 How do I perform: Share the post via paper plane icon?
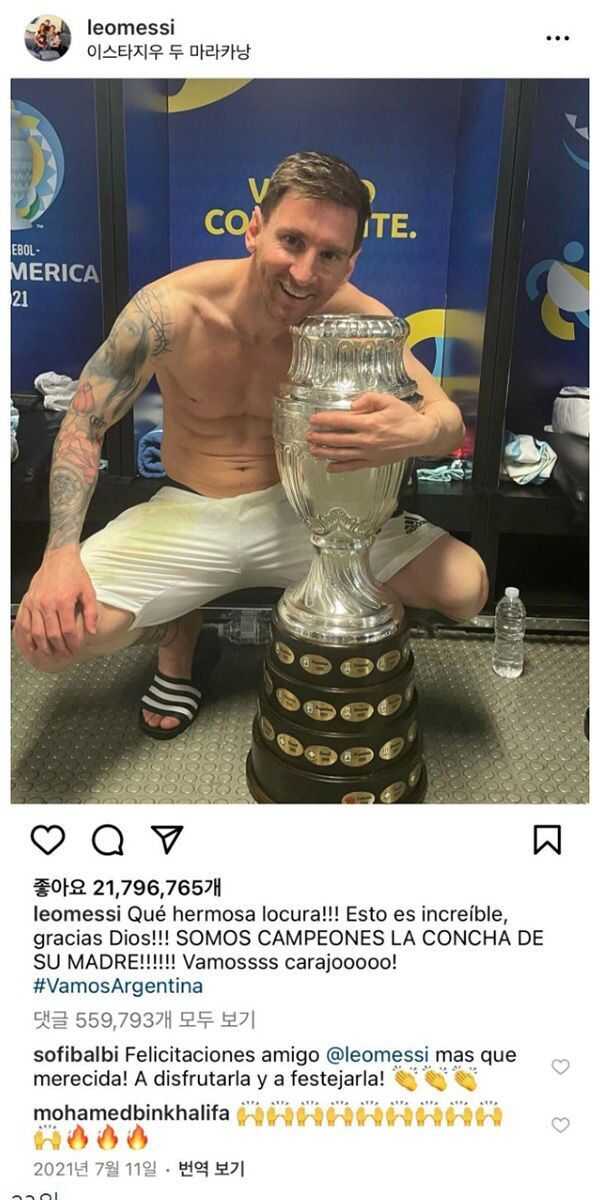(x=166, y=839)
